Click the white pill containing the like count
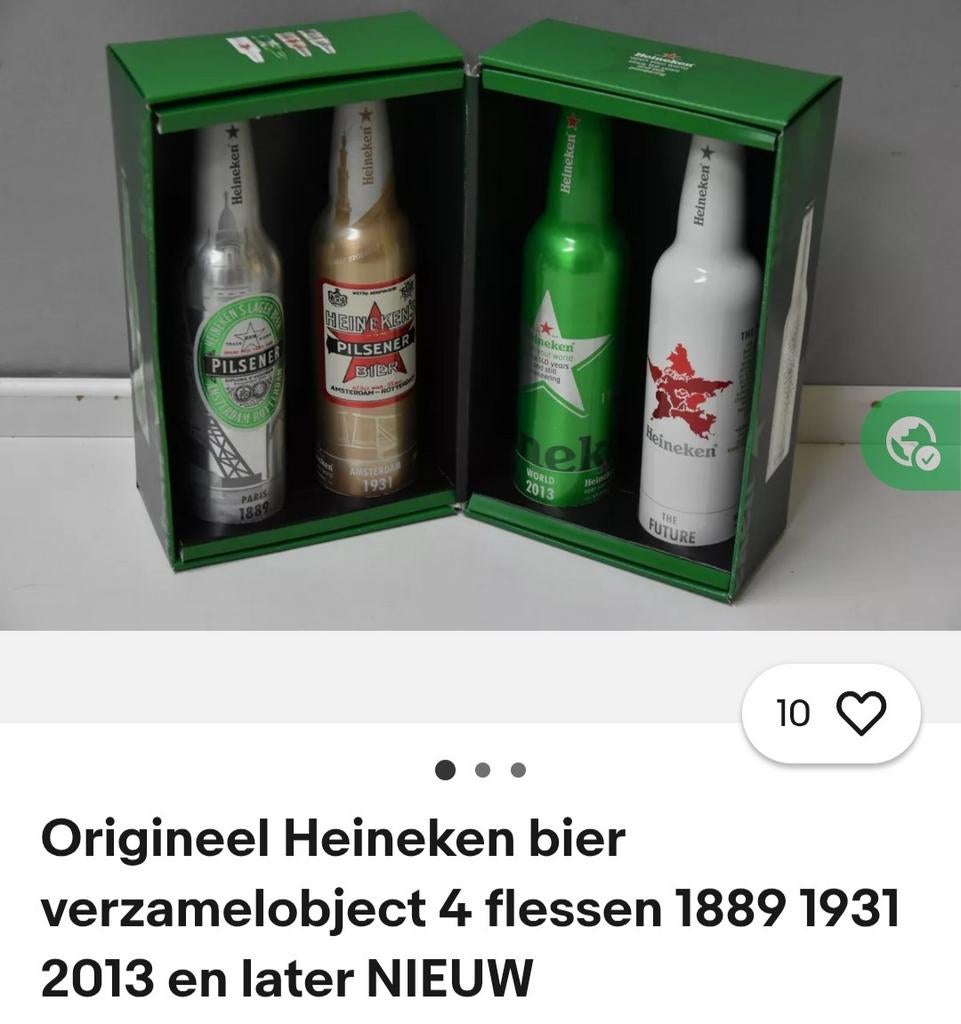961x1024 pixels. [830, 711]
